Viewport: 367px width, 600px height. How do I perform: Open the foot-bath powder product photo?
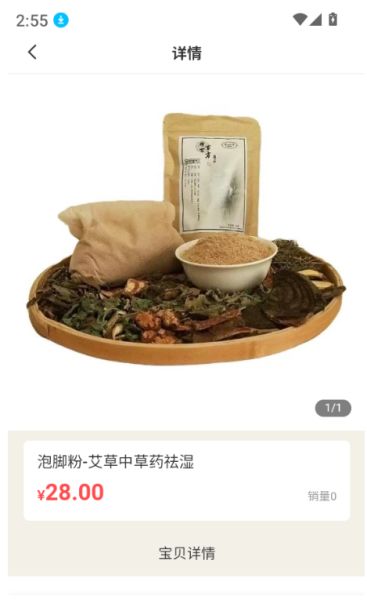186,240
